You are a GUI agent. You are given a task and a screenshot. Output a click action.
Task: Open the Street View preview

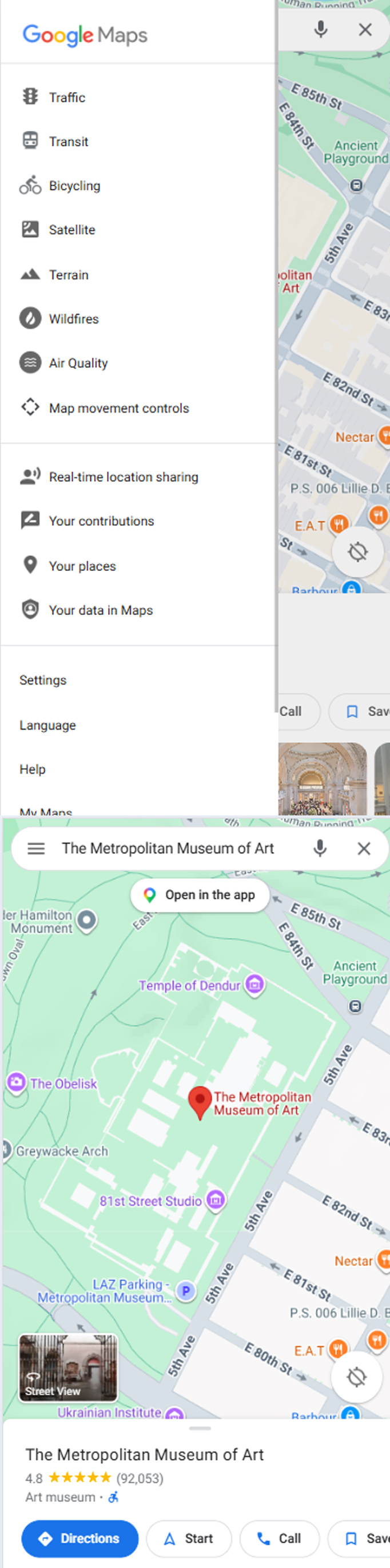coord(67,1368)
